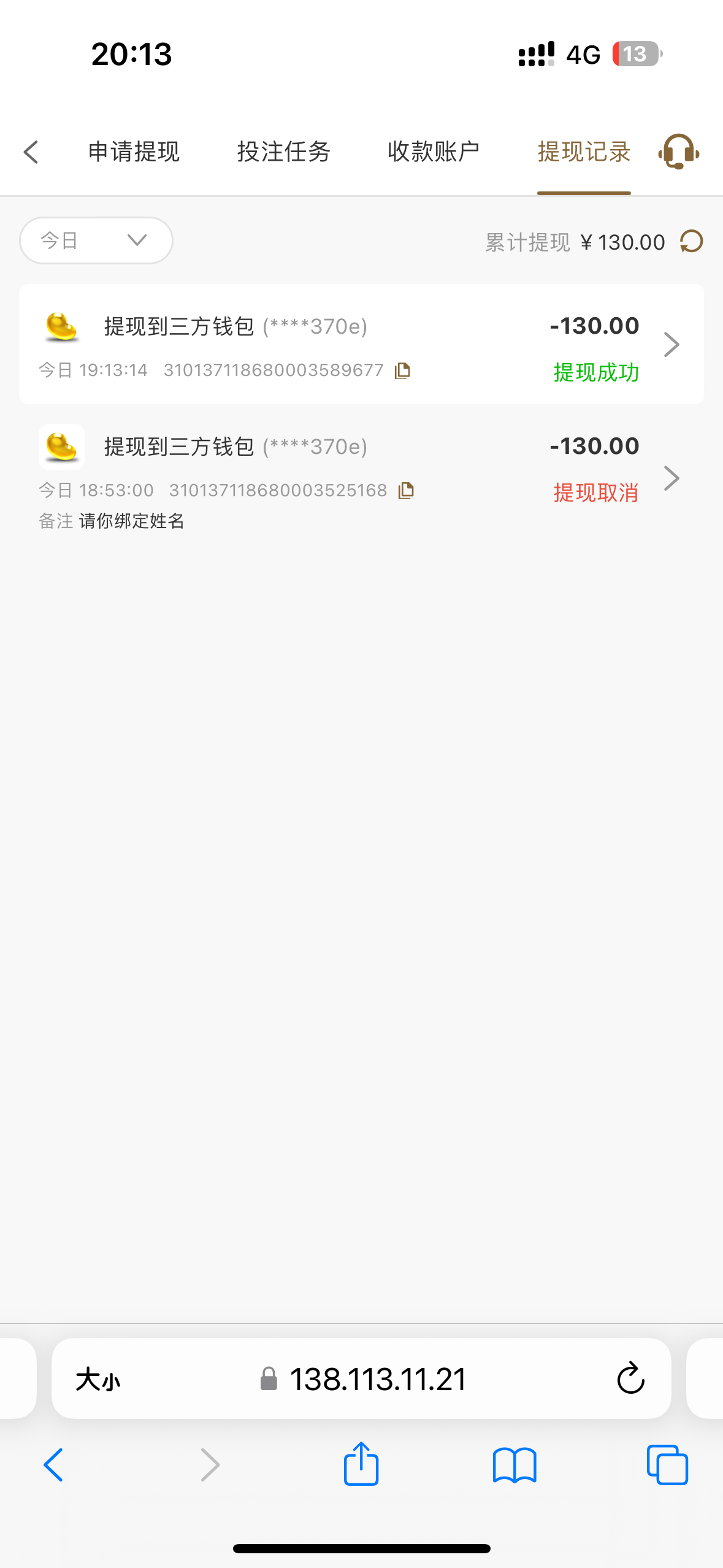Switch to the 收款账户 tab
The image size is (723, 1568).
click(x=434, y=152)
